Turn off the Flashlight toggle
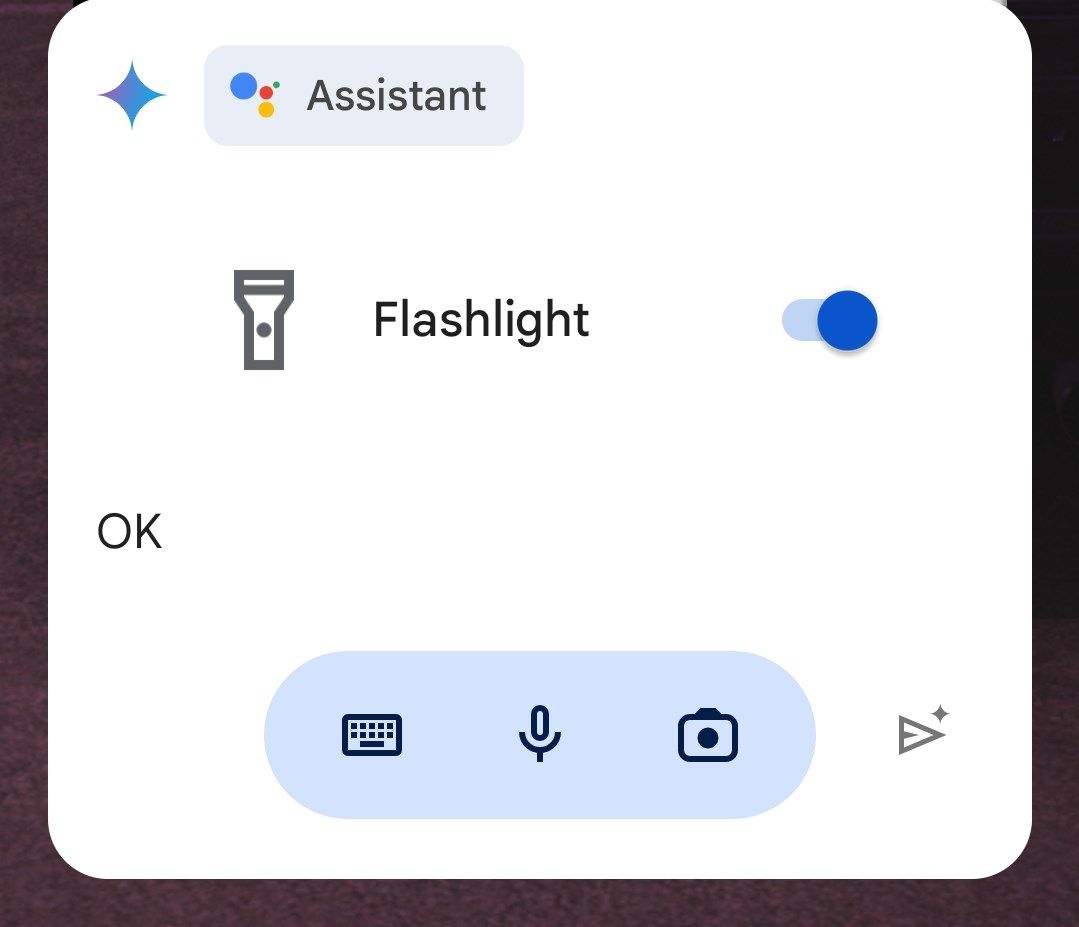Screen dimensions: 1079x927 coord(831,321)
